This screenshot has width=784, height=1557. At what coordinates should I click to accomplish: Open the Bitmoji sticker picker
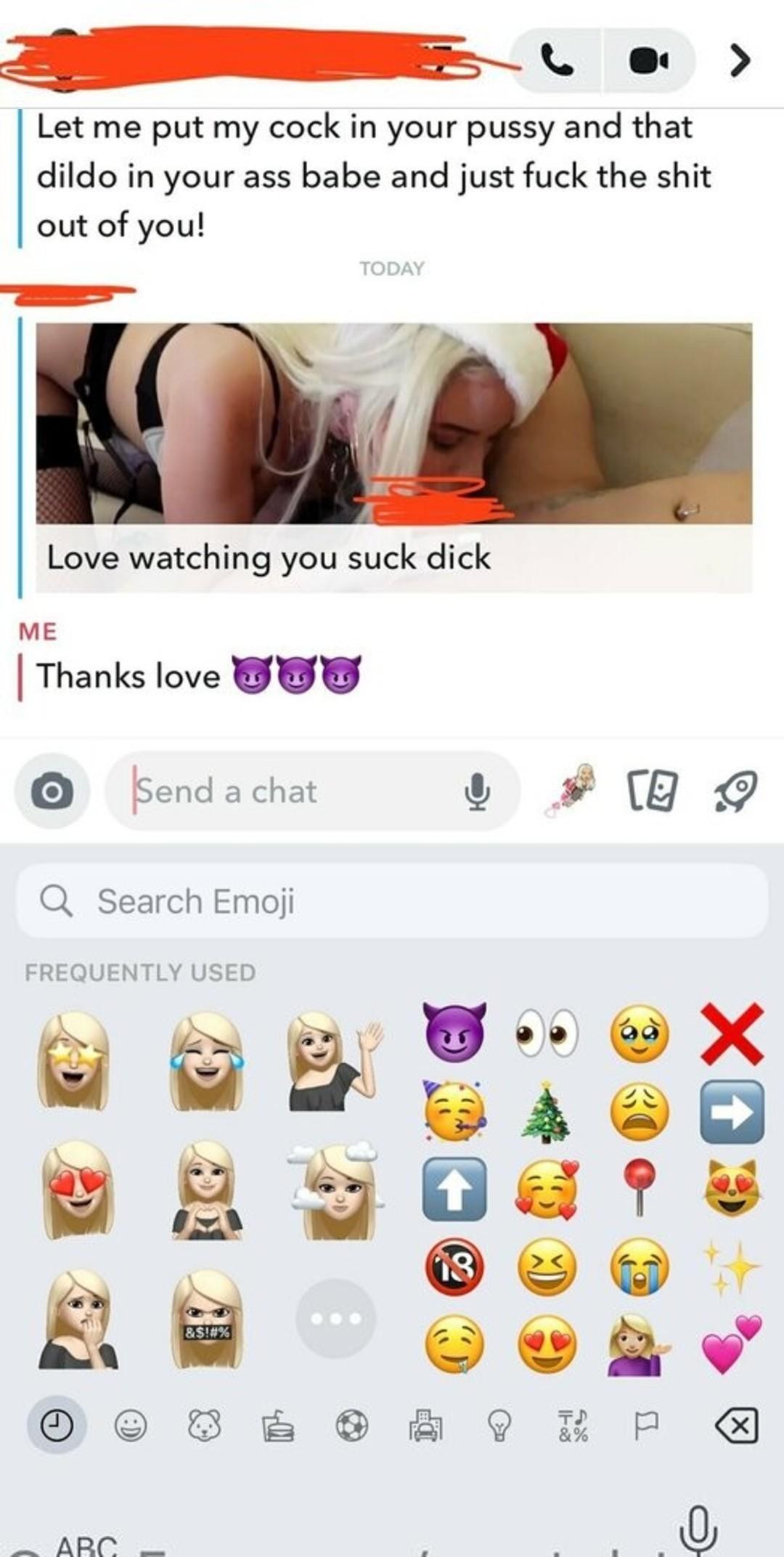573,791
